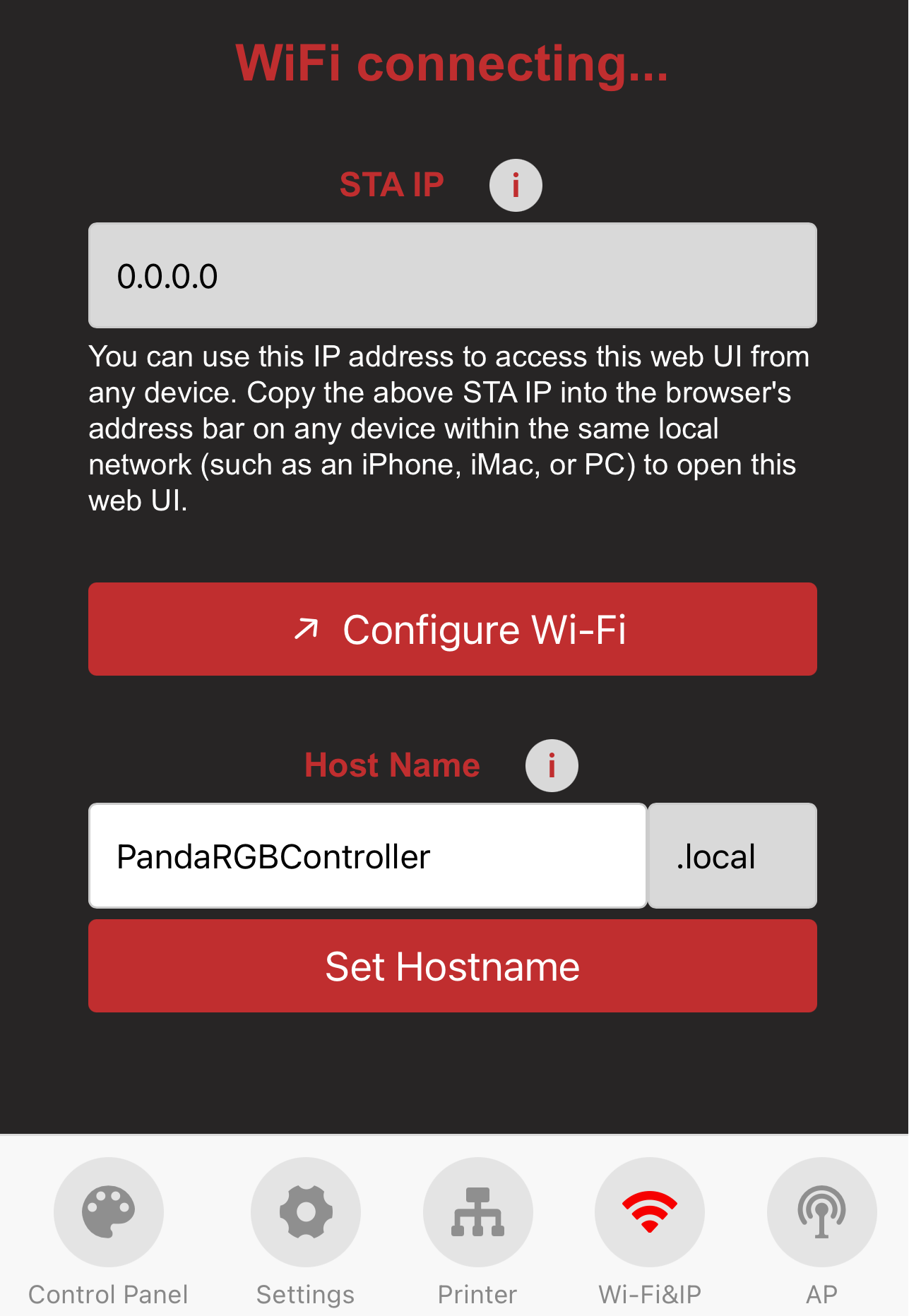Select the Wi-Fi&IP tab
The width and height of the screenshot is (909, 1316).
coord(650,1228)
